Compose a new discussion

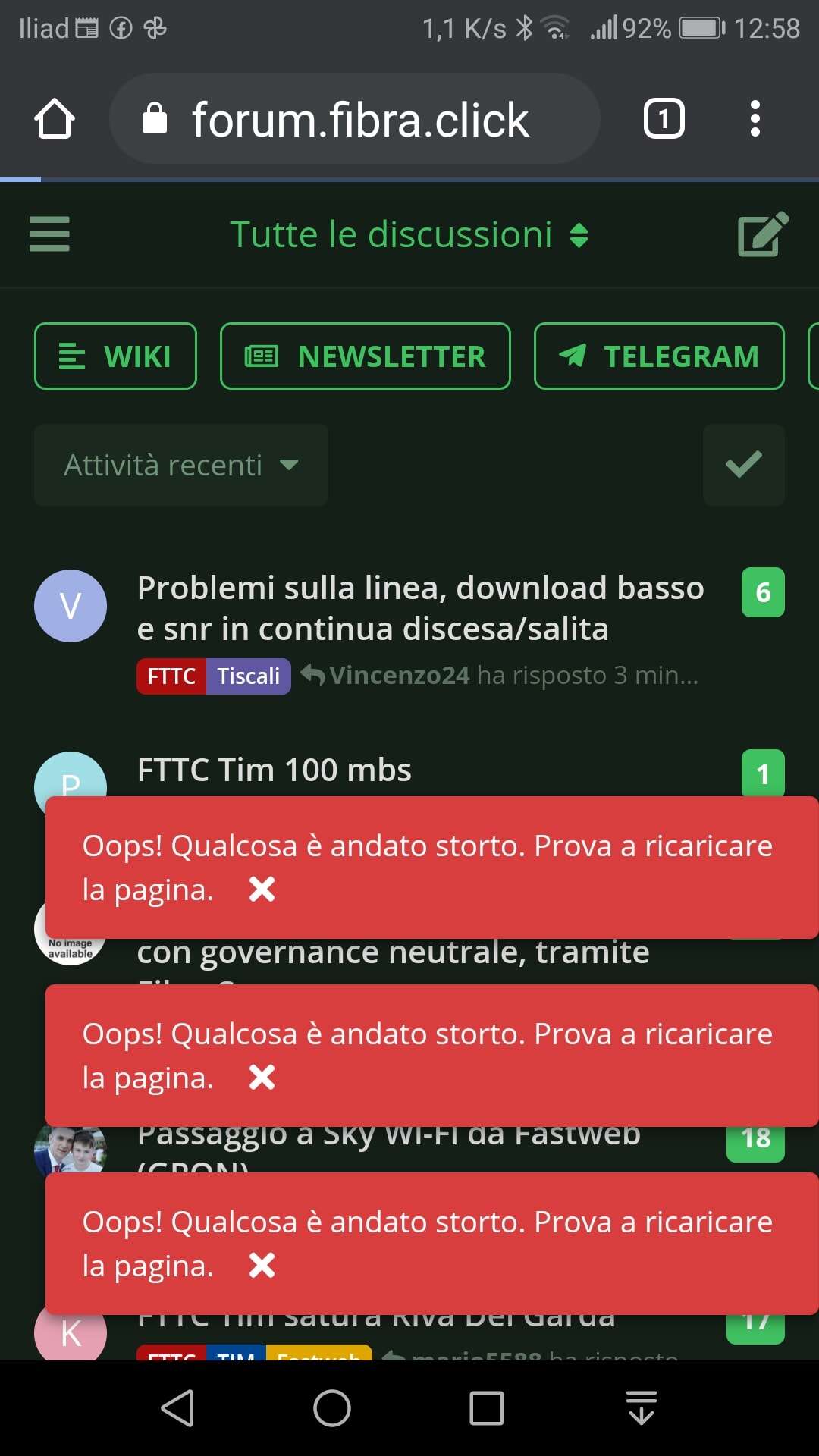coord(763,234)
